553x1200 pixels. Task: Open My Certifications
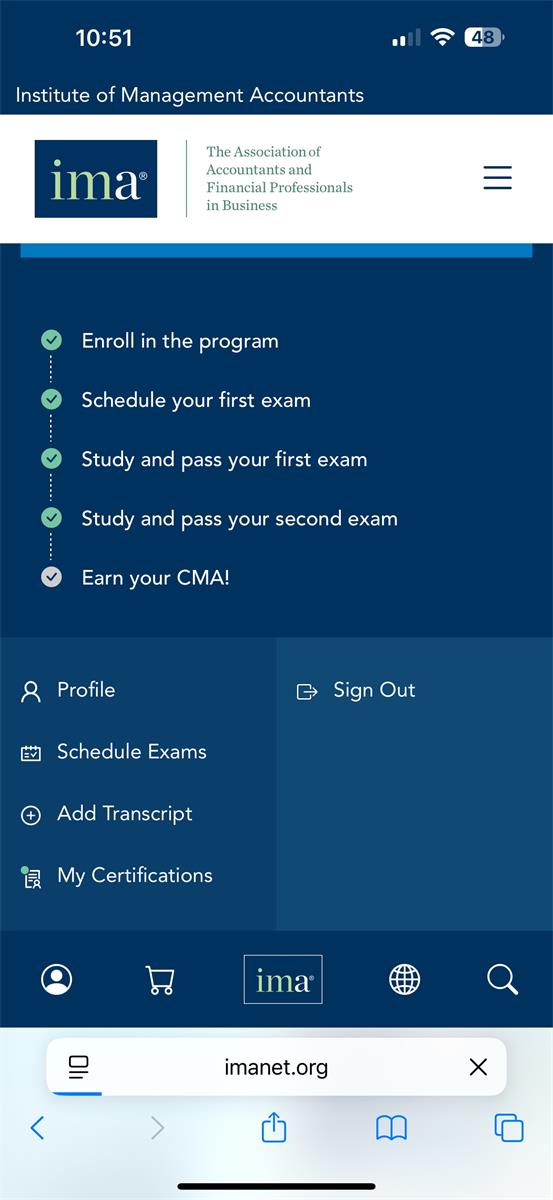(x=117, y=876)
